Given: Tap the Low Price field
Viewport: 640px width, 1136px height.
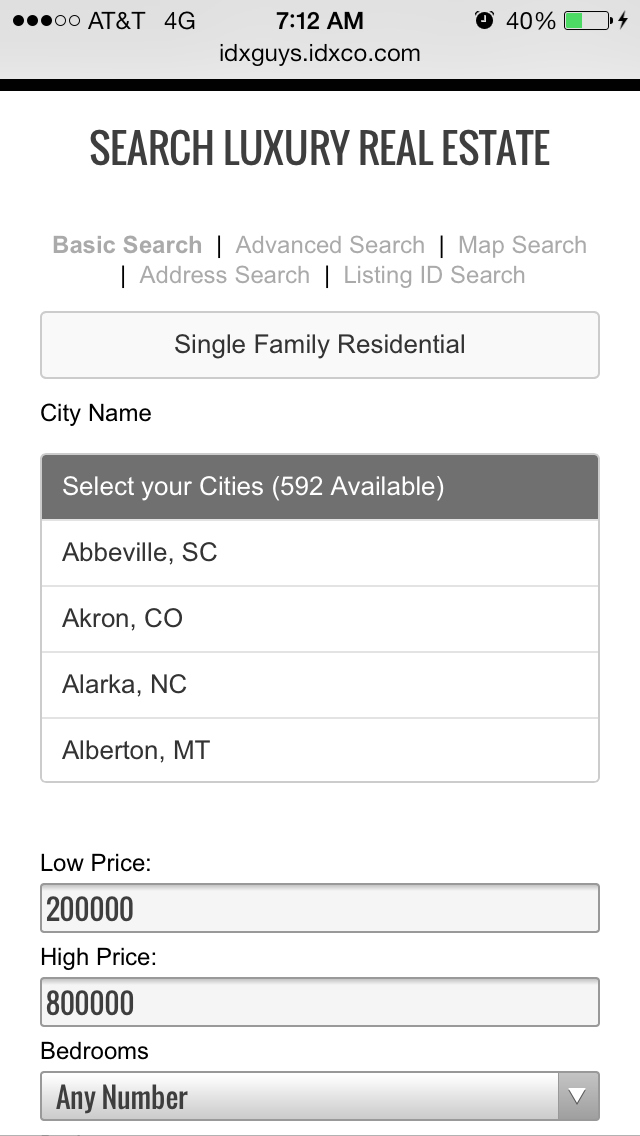Looking at the screenshot, I should click(320, 908).
